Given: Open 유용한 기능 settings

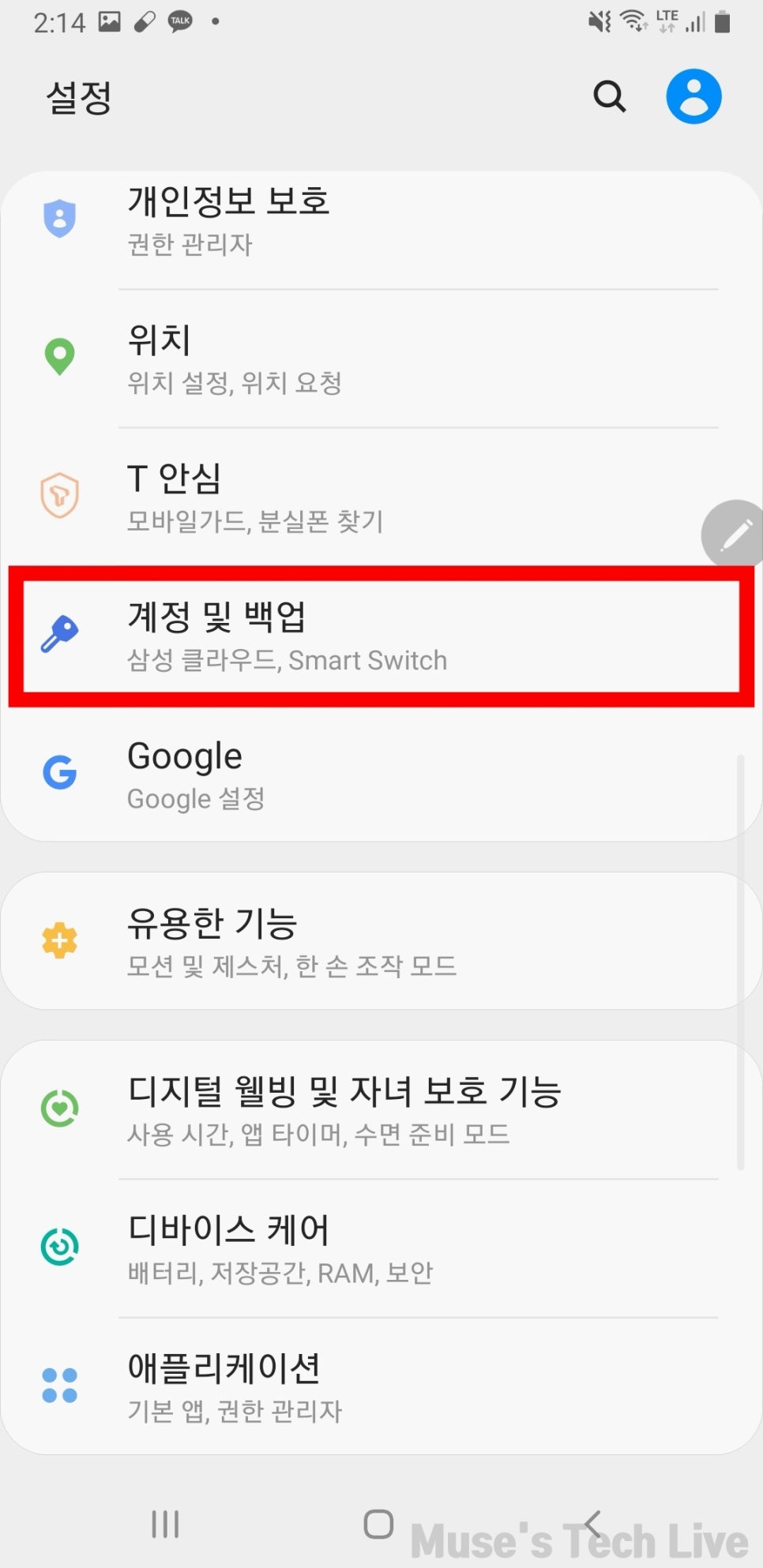Looking at the screenshot, I should coord(381,940).
